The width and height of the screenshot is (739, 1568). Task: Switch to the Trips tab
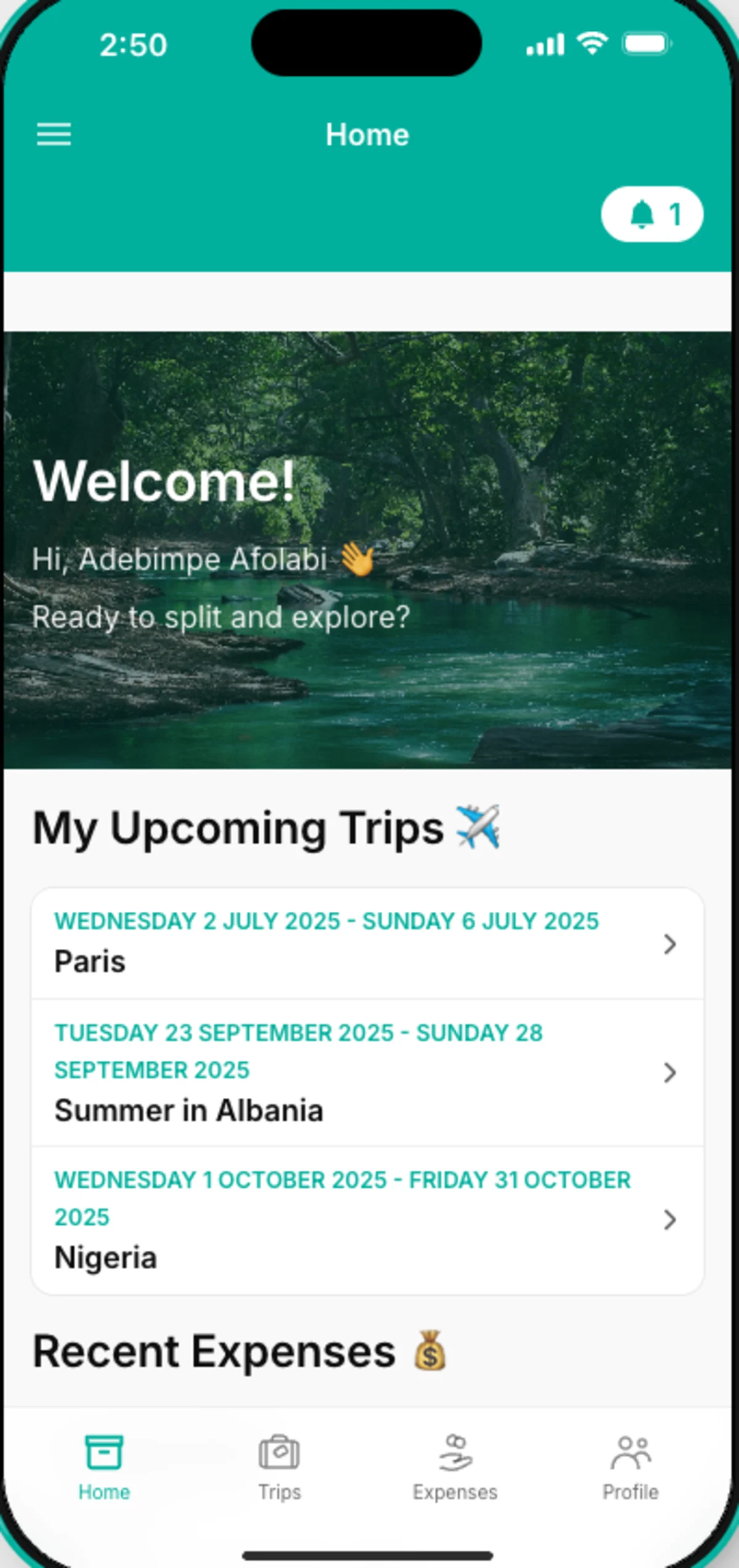(280, 1468)
